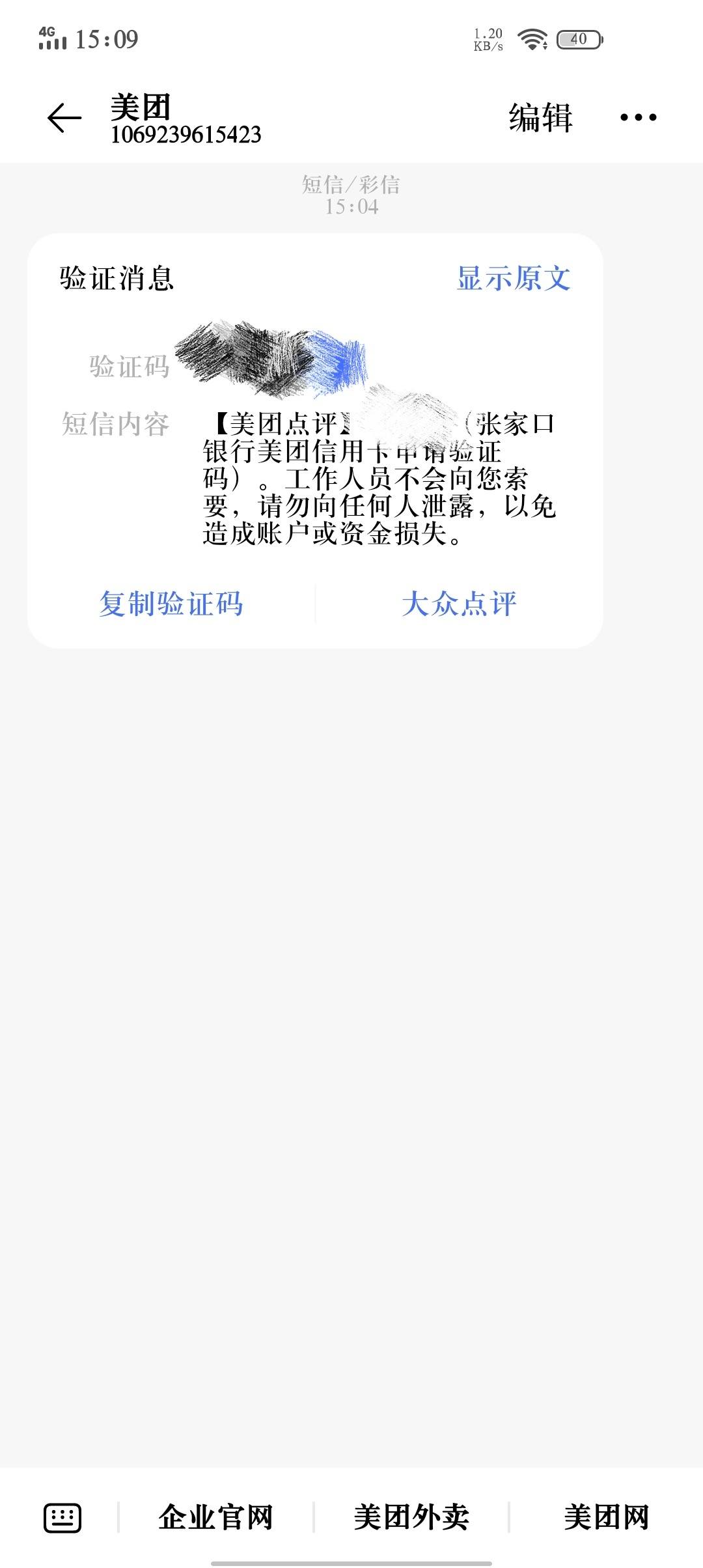Viewport: 703px width, 1568px height.
Task: Open the three-dot overflow menu
Action: (x=638, y=118)
